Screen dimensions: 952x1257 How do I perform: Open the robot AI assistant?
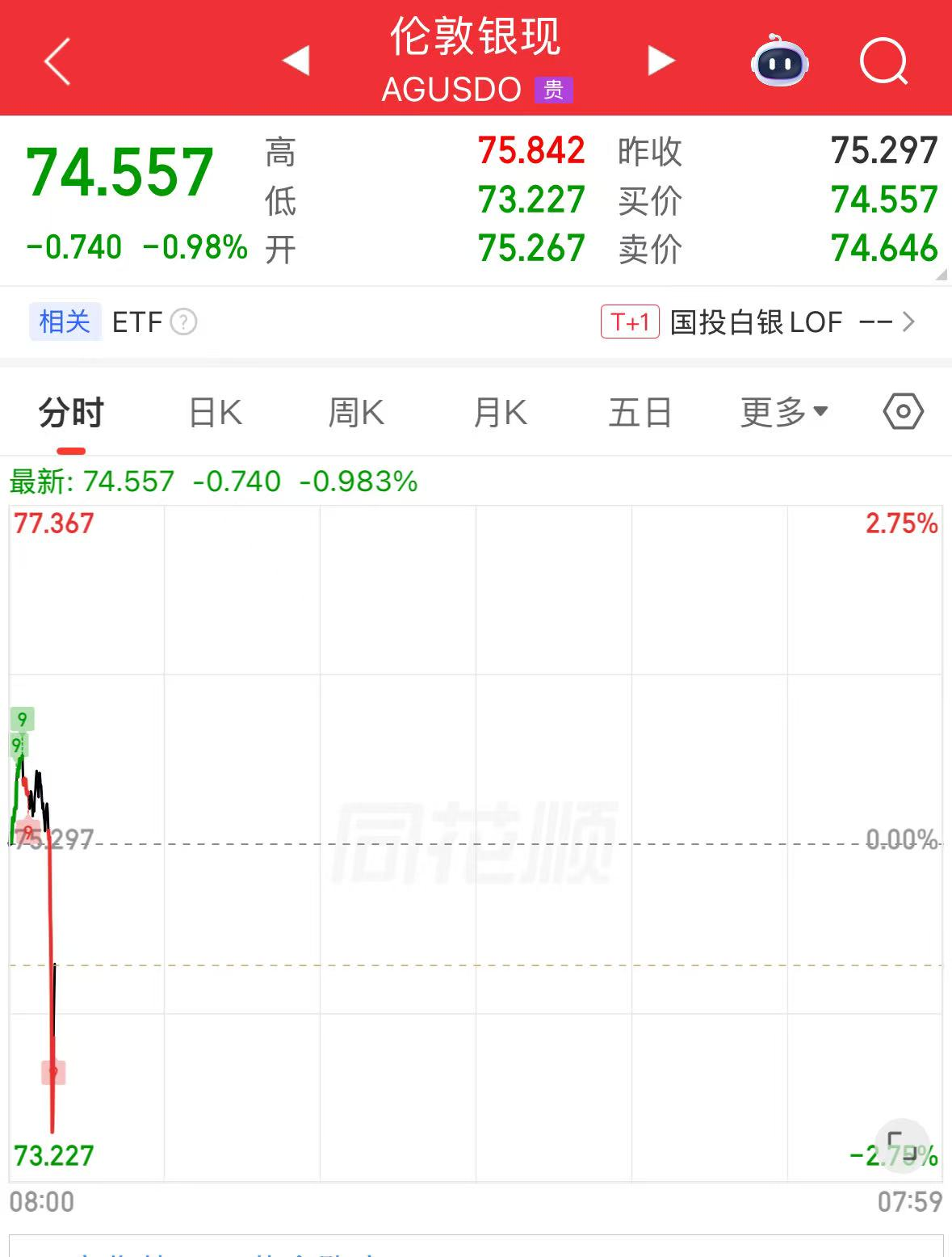[x=779, y=61]
